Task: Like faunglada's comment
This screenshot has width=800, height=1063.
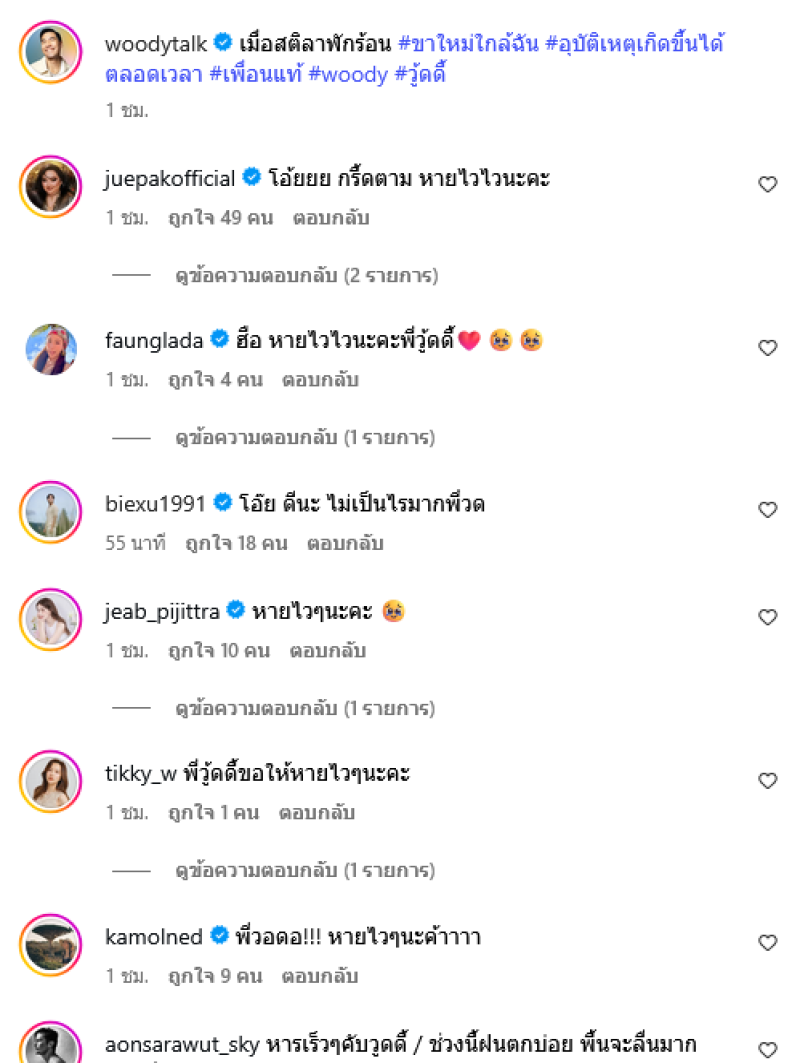Action: coord(767,347)
